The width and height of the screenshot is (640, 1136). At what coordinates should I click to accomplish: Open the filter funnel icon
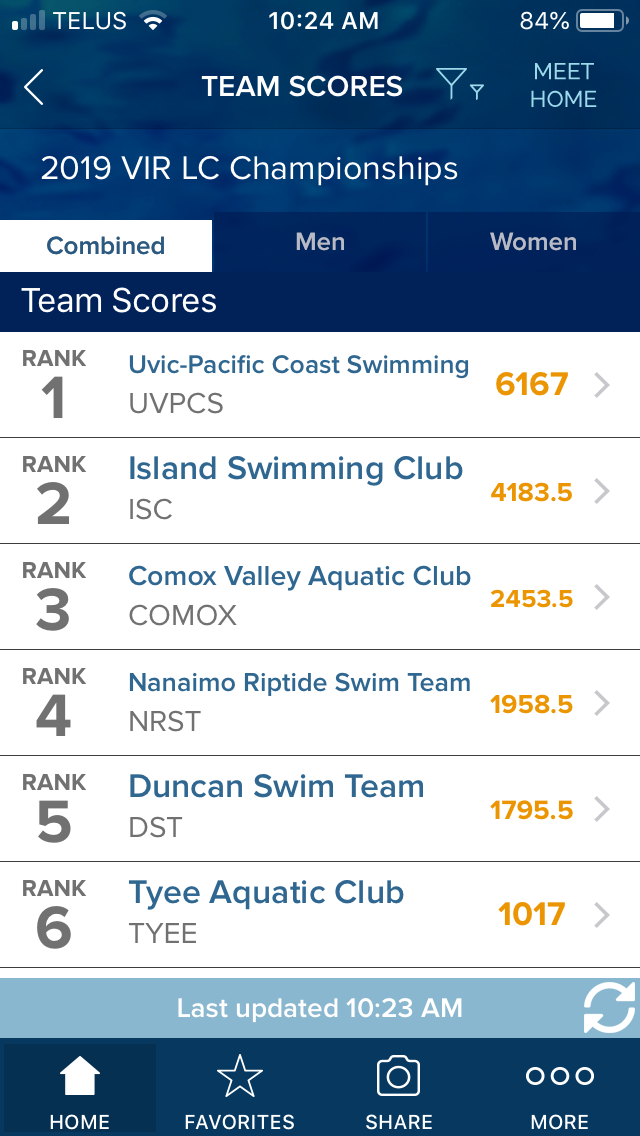coord(459,86)
